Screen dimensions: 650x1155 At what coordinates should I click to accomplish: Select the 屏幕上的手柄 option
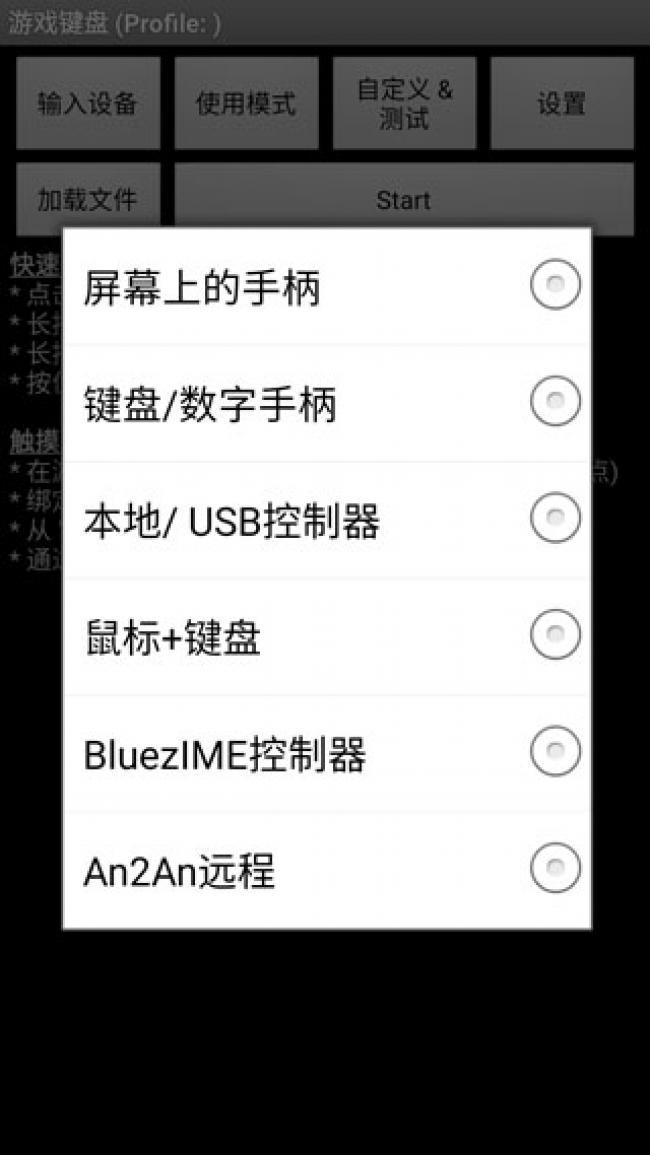click(326, 288)
